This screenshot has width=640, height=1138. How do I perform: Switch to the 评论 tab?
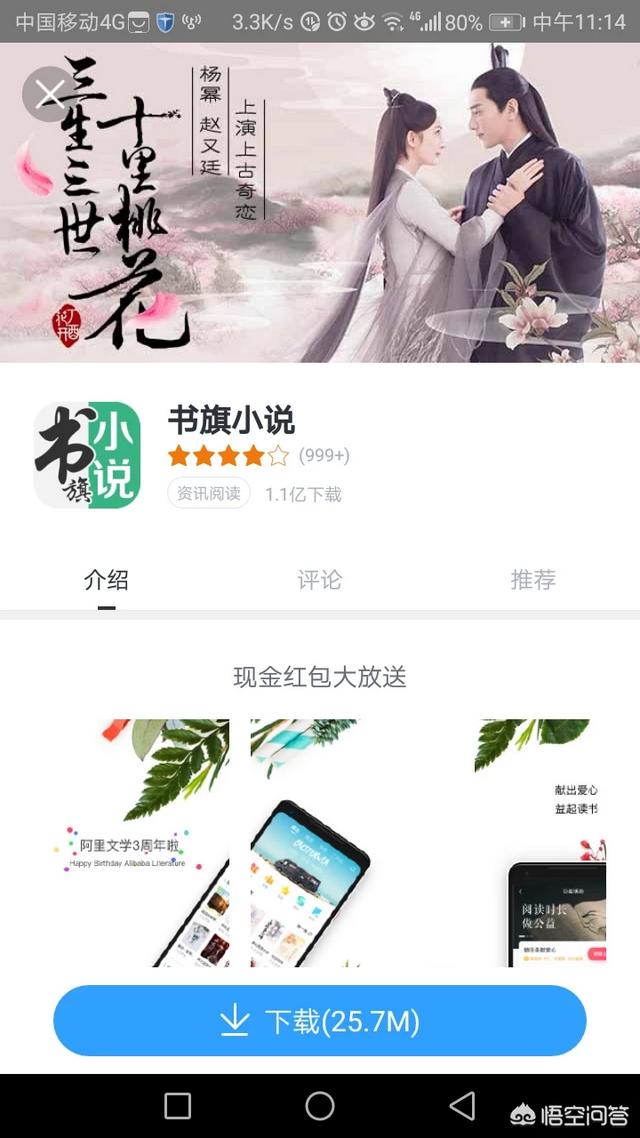[319, 580]
